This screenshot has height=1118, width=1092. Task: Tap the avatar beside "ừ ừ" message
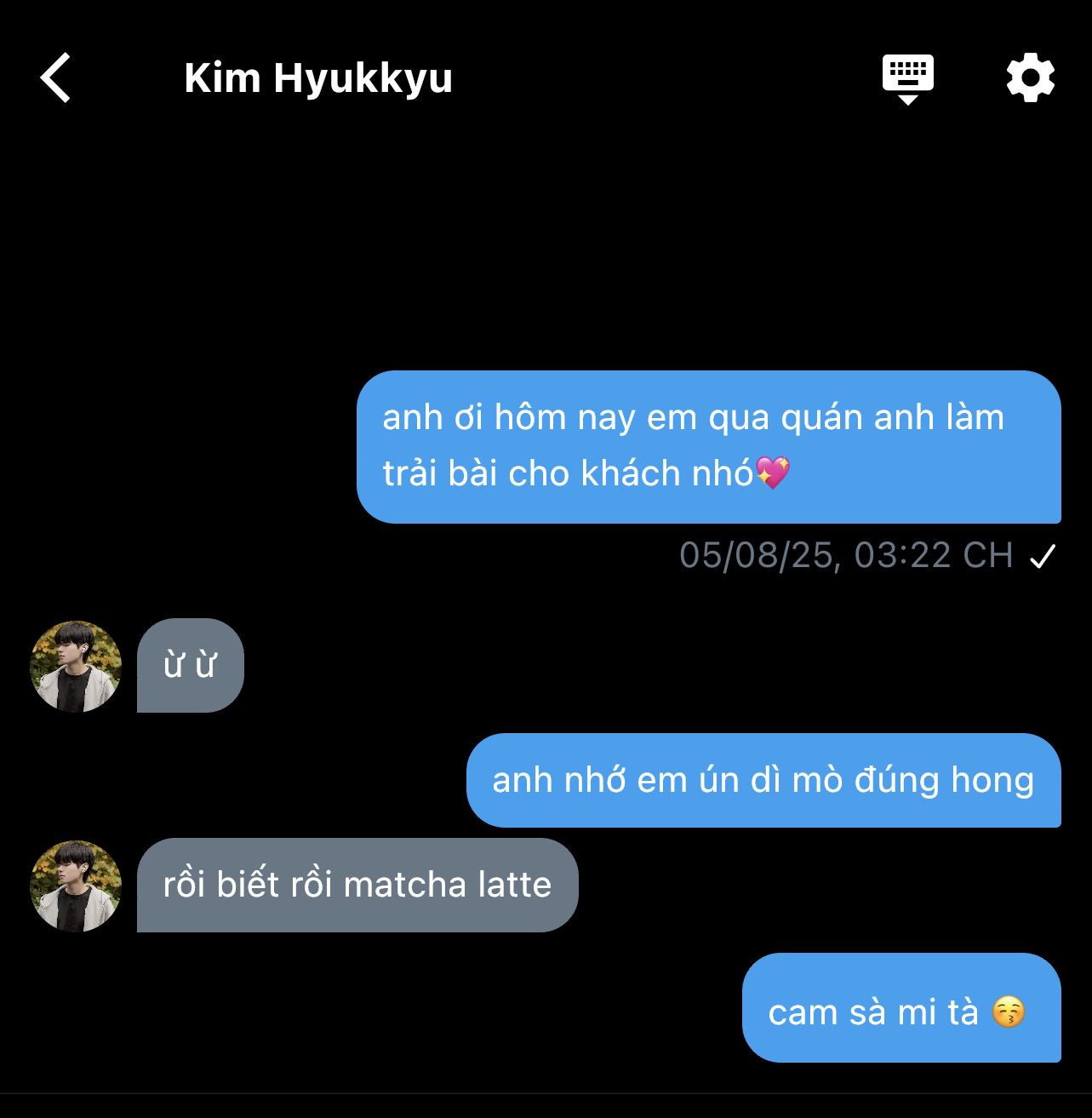76,666
